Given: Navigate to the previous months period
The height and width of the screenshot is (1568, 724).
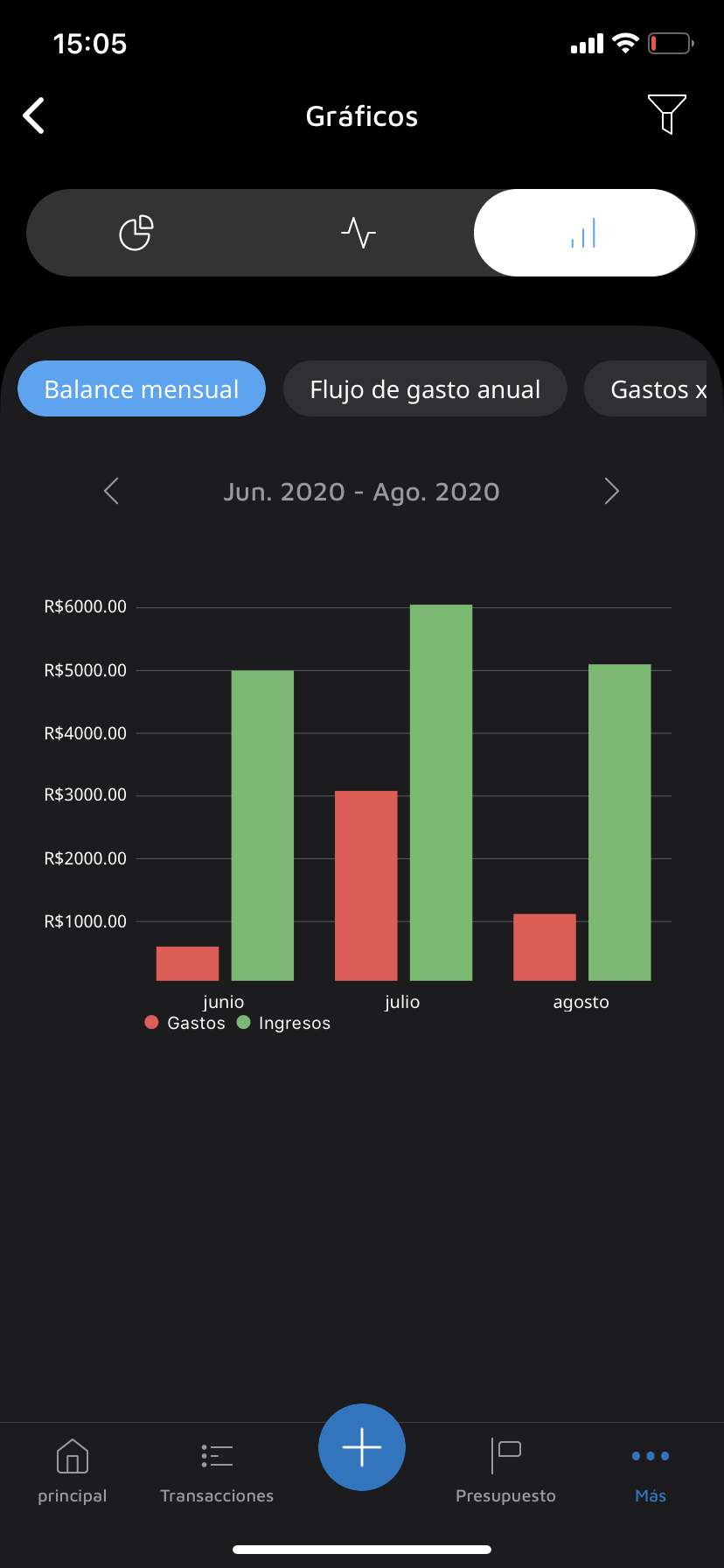Looking at the screenshot, I should [111, 491].
